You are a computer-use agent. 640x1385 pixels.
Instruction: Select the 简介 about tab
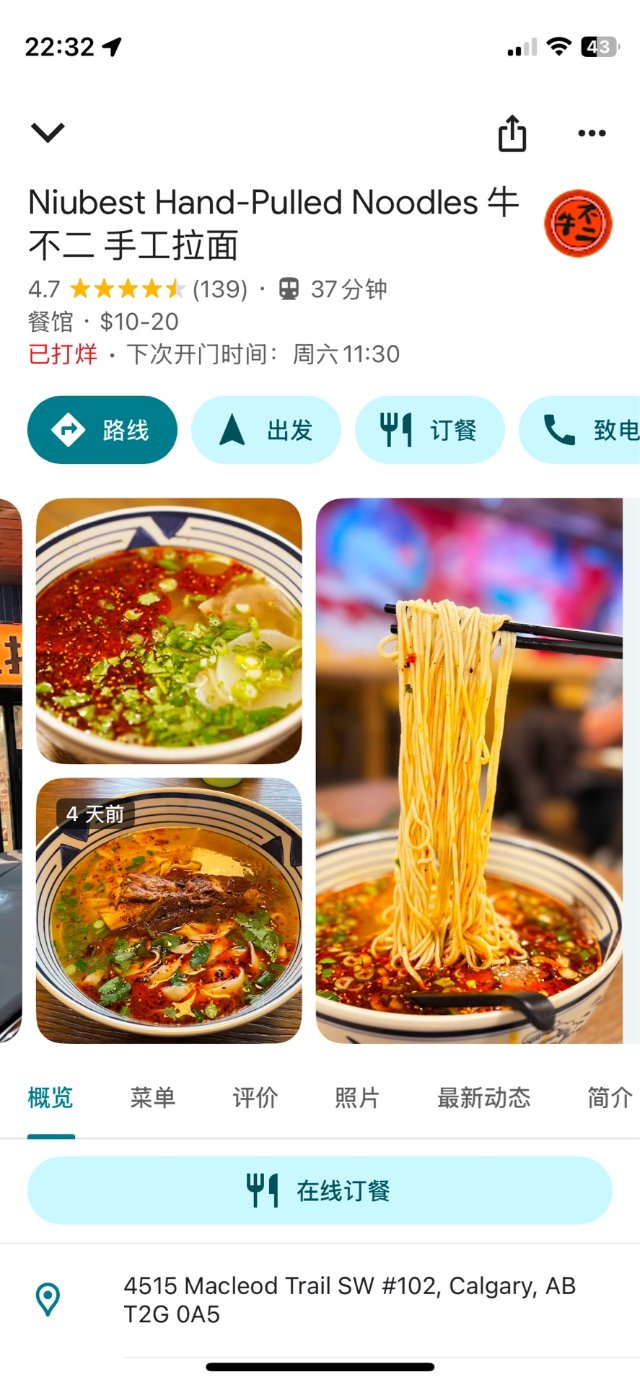point(609,1097)
